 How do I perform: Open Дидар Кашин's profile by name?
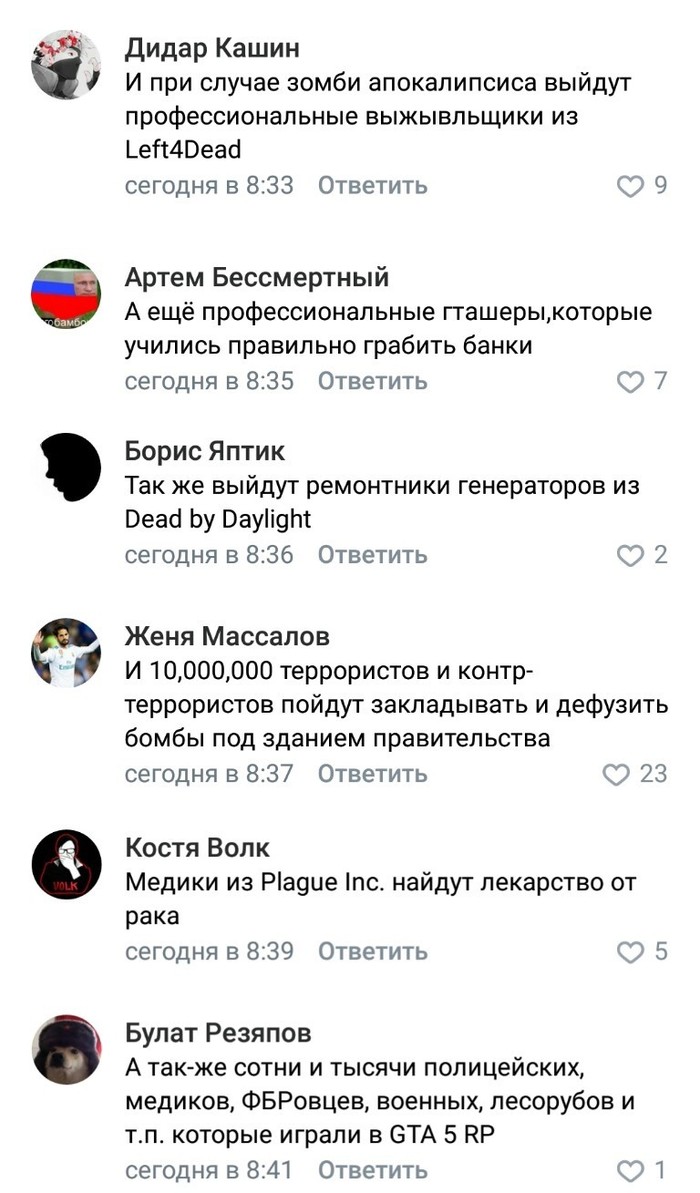click(212, 48)
